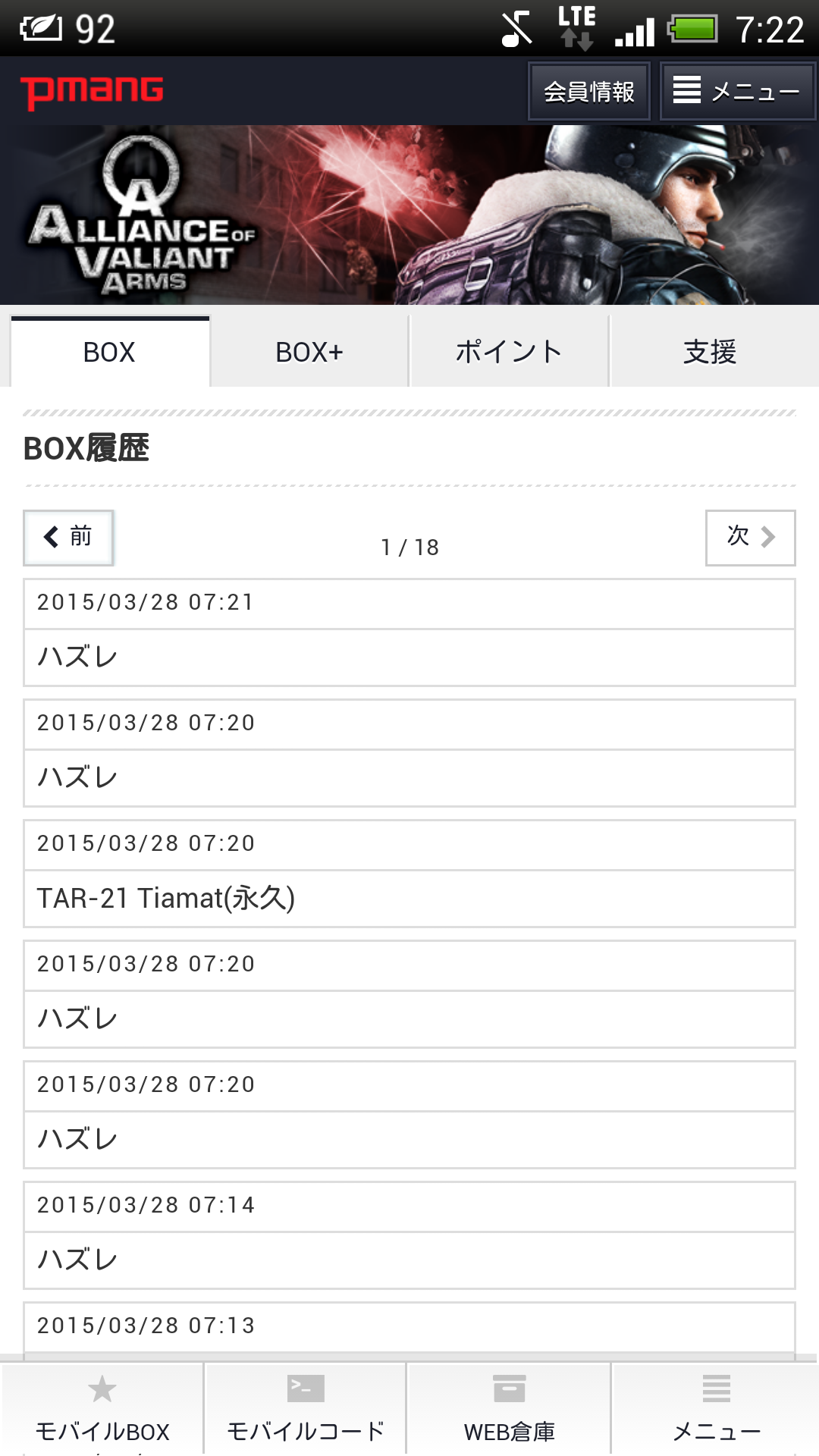The image size is (819, 1456).
Task: Go back with the 前 previous button
Action: click(x=68, y=537)
